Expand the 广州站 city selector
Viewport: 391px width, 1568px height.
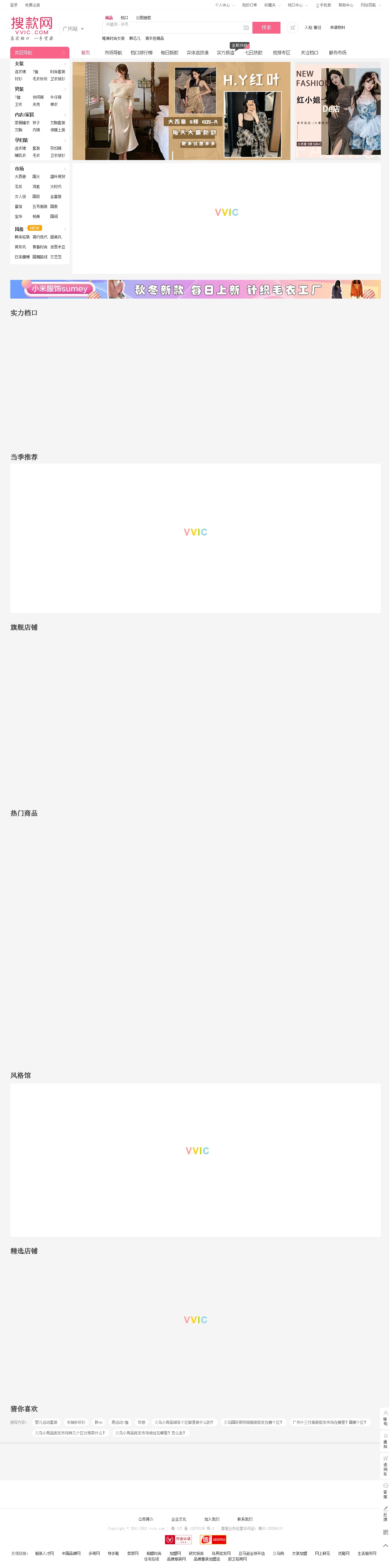(x=73, y=29)
